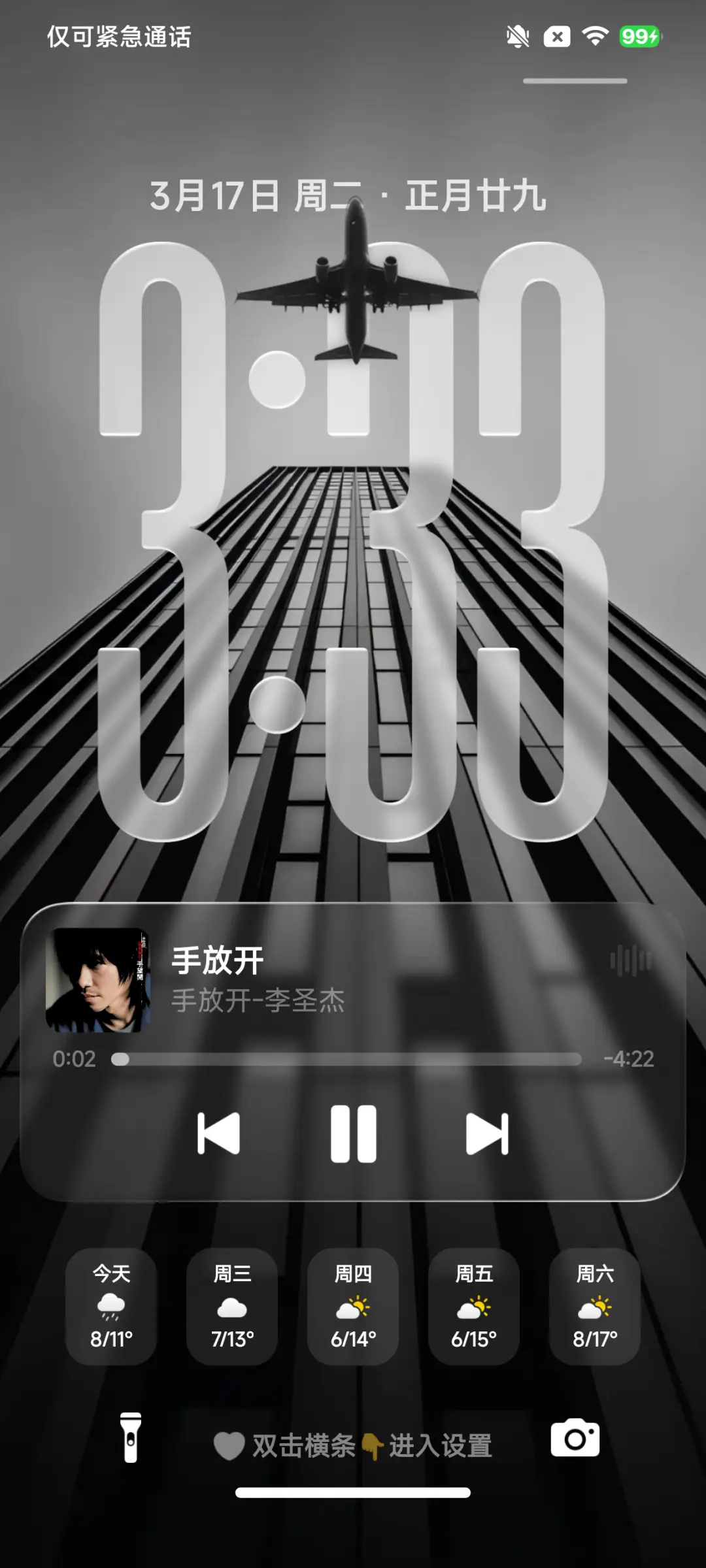Image resolution: width=706 pixels, height=1568 pixels.
Task: Pause the song 手放开
Action: click(355, 1134)
